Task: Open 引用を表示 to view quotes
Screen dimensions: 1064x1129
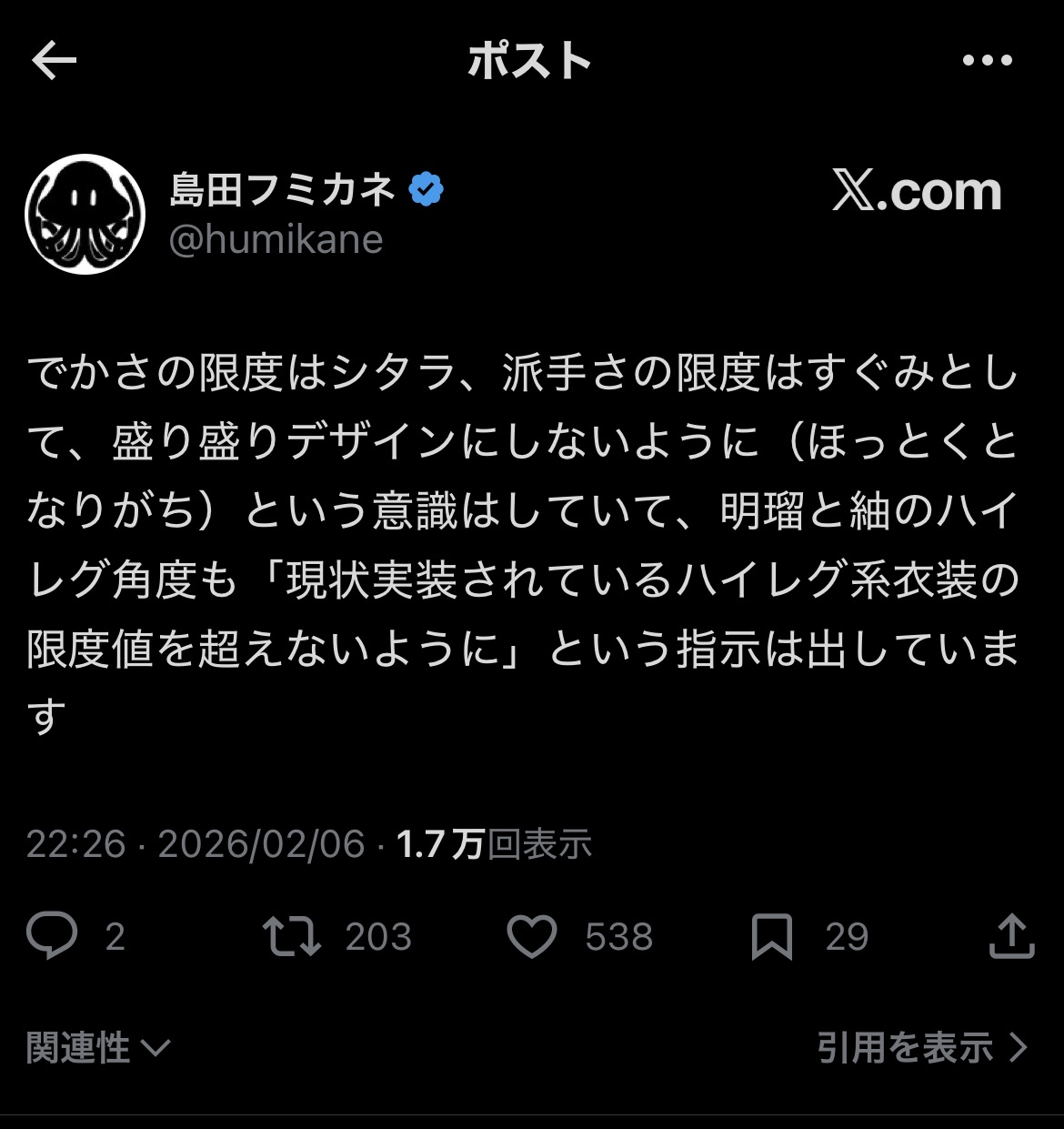Action: pos(921,1048)
